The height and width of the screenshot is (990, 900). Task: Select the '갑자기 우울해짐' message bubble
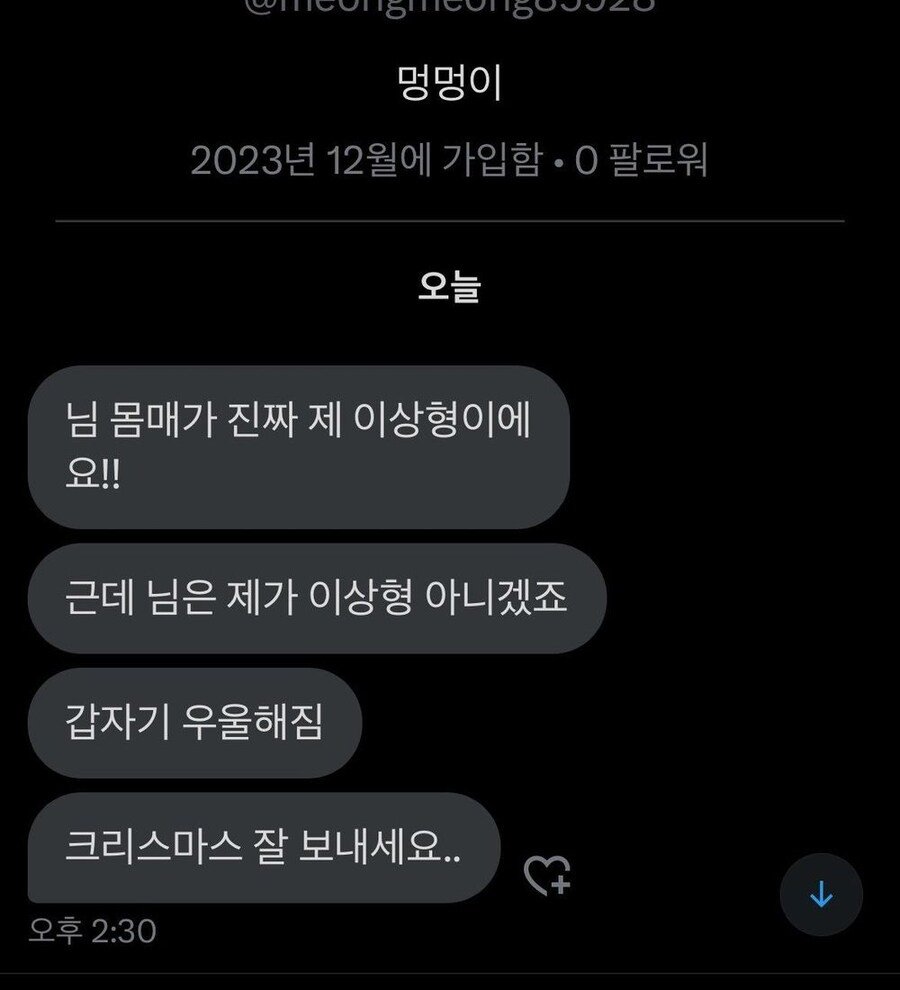pyautogui.click(x=196, y=722)
